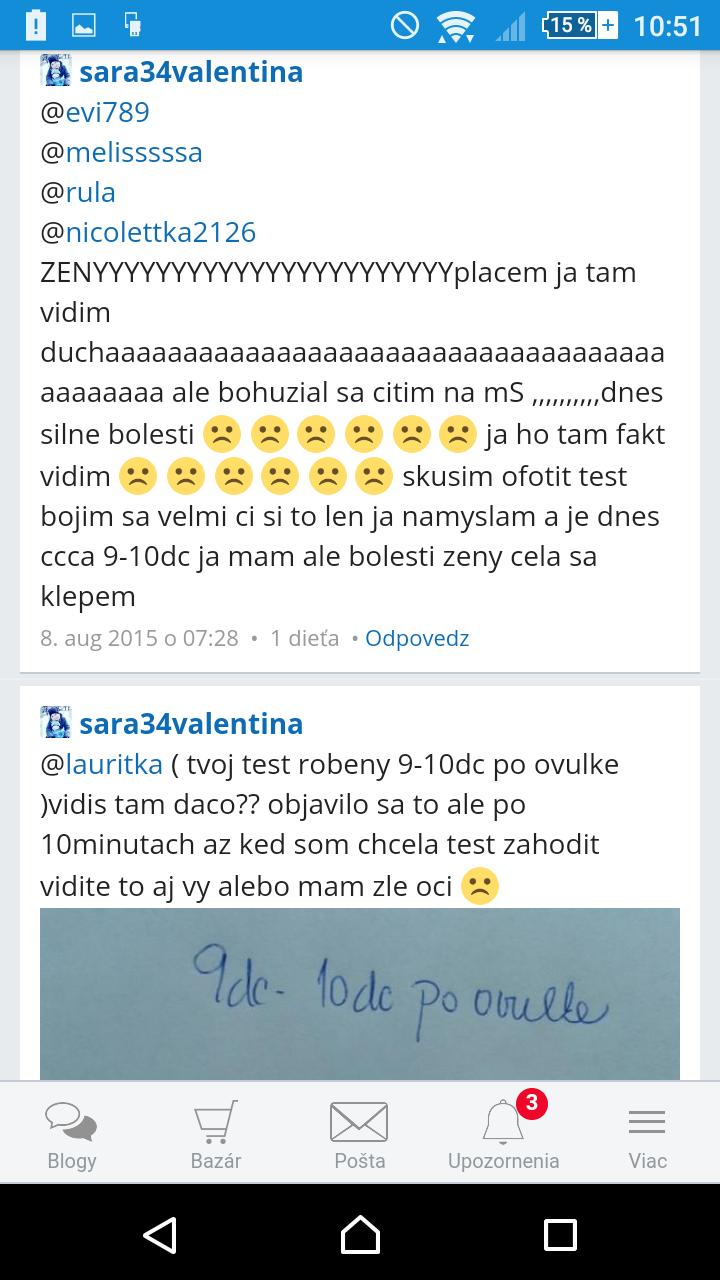This screenshot has height=1280, width=720.
Task: Go back using the system back button
Action: (160, 1235)
